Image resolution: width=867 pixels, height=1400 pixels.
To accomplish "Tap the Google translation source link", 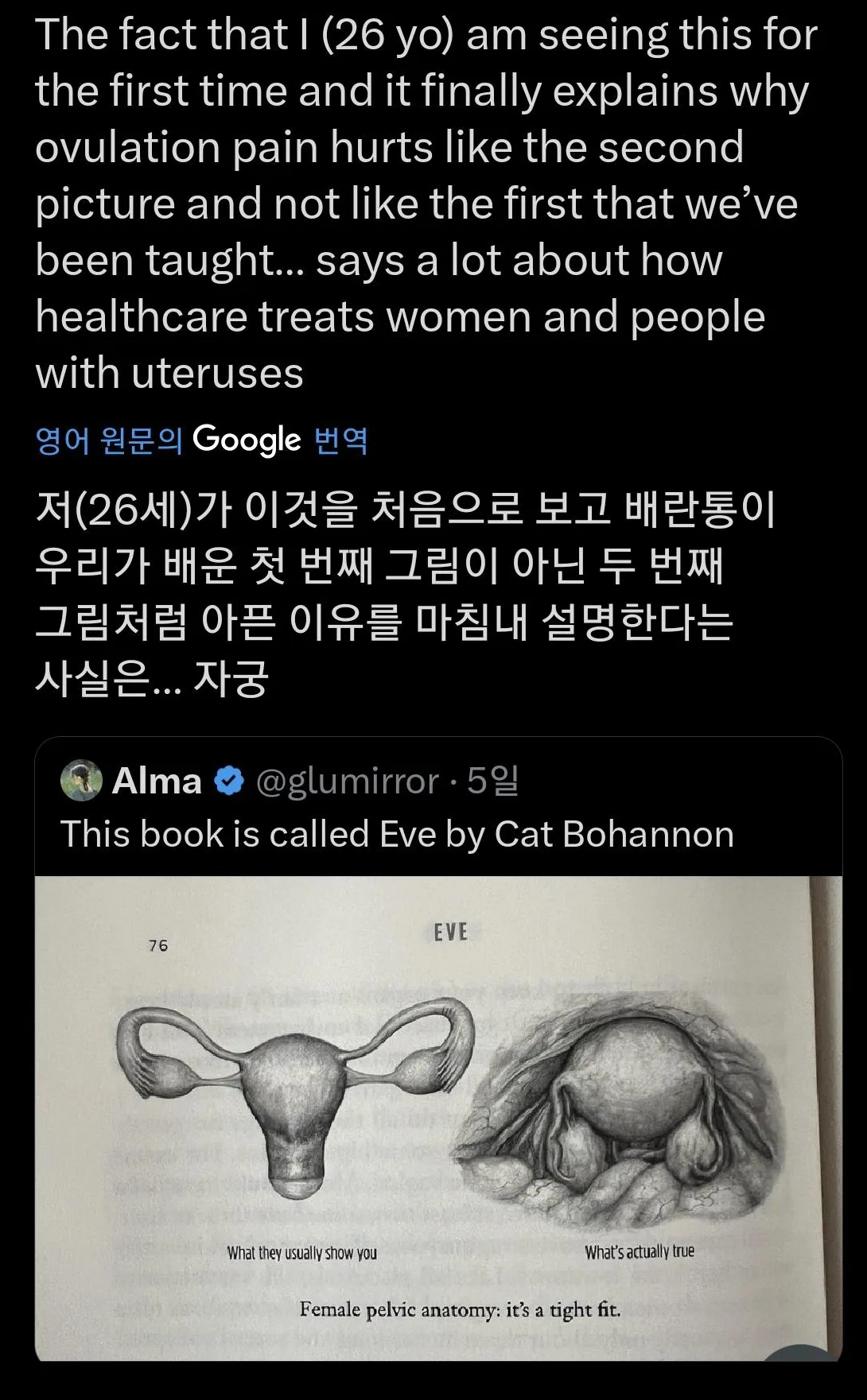I will click(x=201, y=440).
